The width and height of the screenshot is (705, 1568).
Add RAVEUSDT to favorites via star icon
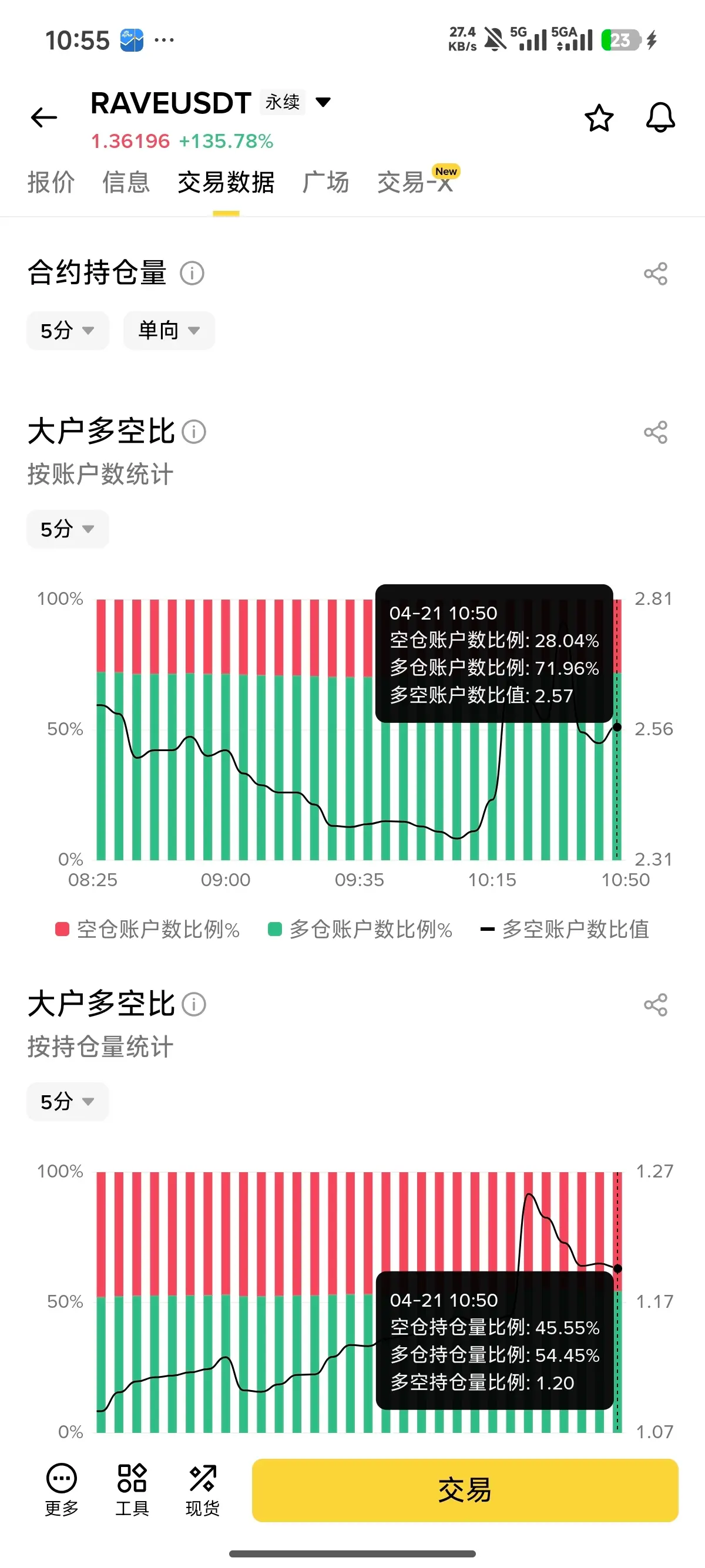click(599, 117)
